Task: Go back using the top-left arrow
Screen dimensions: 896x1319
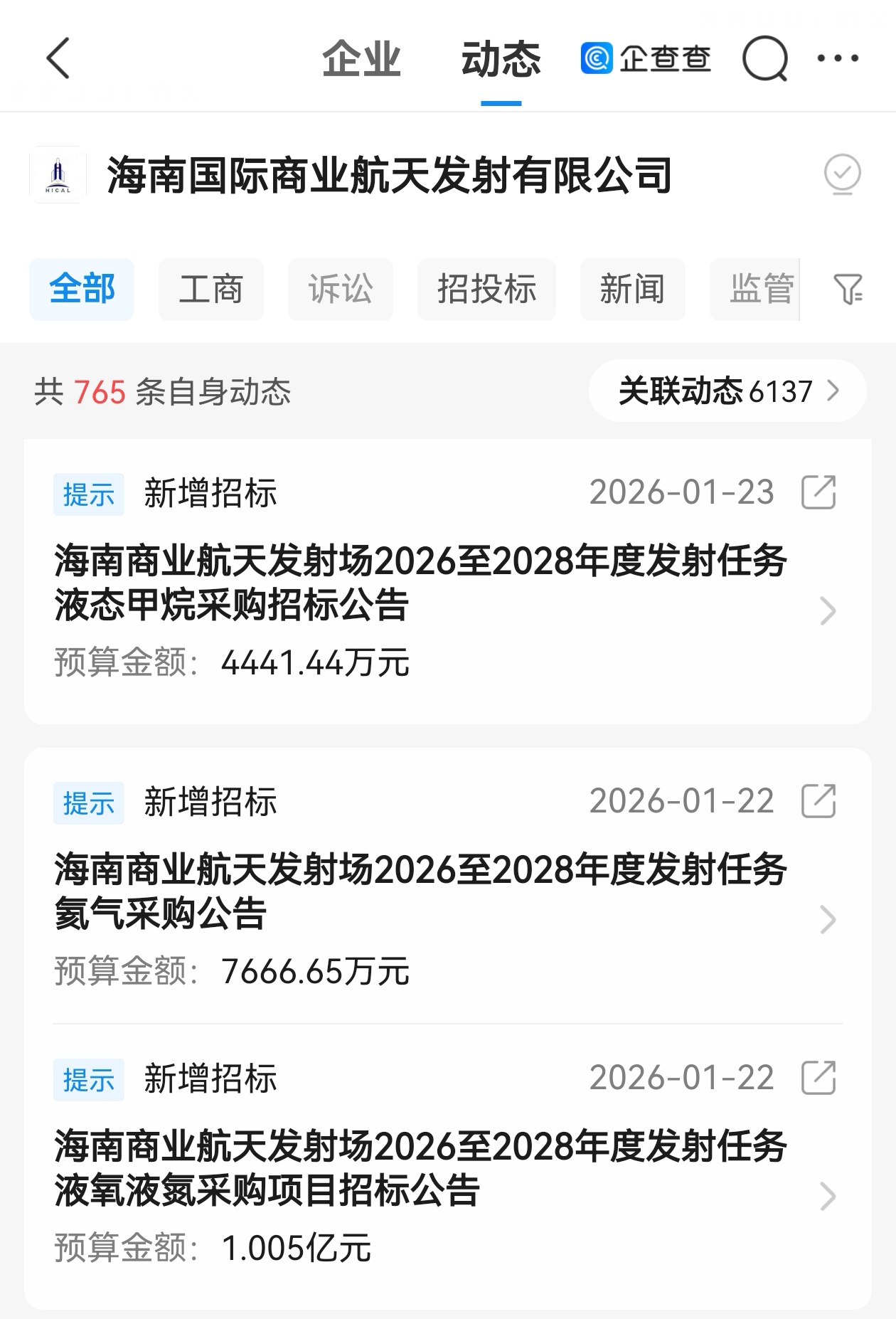Action: 58,58
